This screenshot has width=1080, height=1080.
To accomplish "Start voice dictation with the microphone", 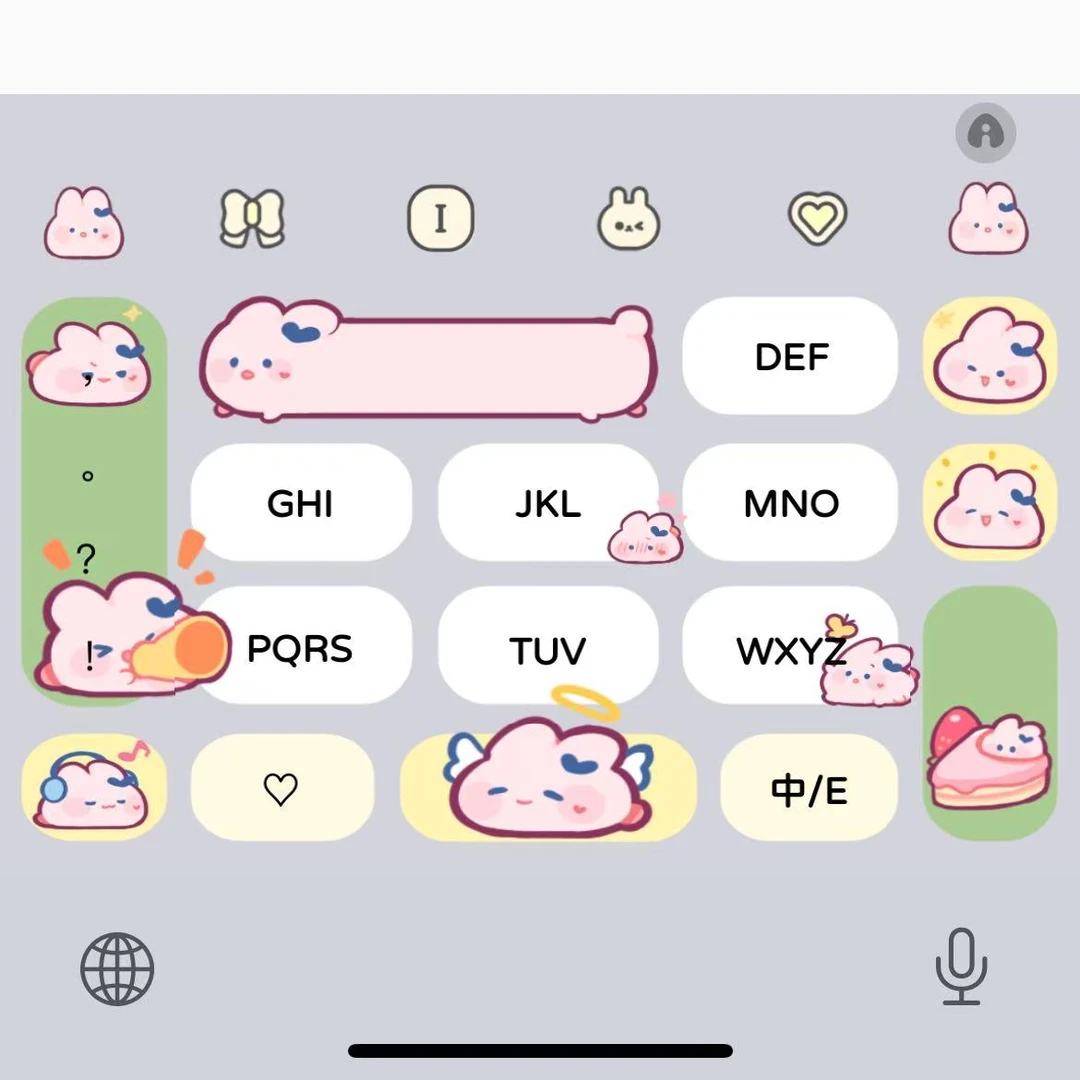I will coord(961,966).
